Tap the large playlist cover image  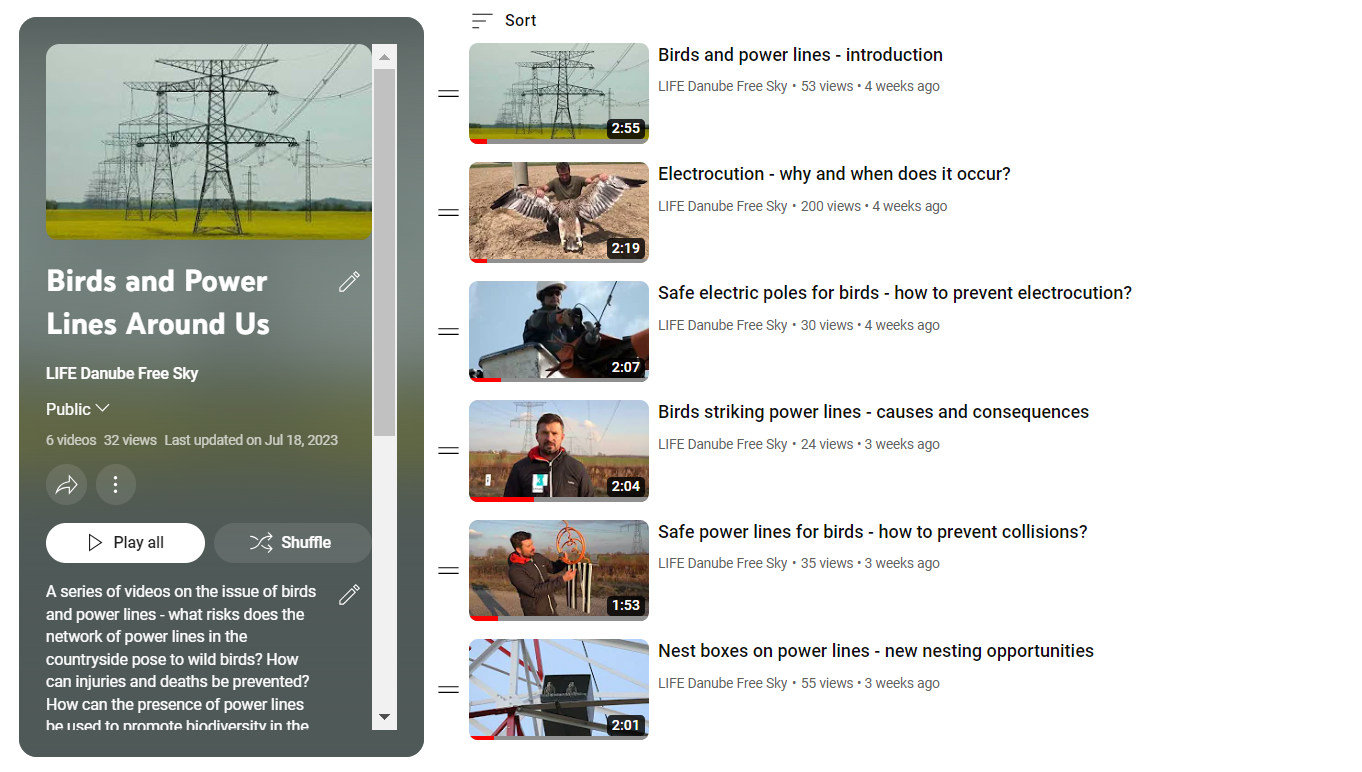tap(208, 141)
